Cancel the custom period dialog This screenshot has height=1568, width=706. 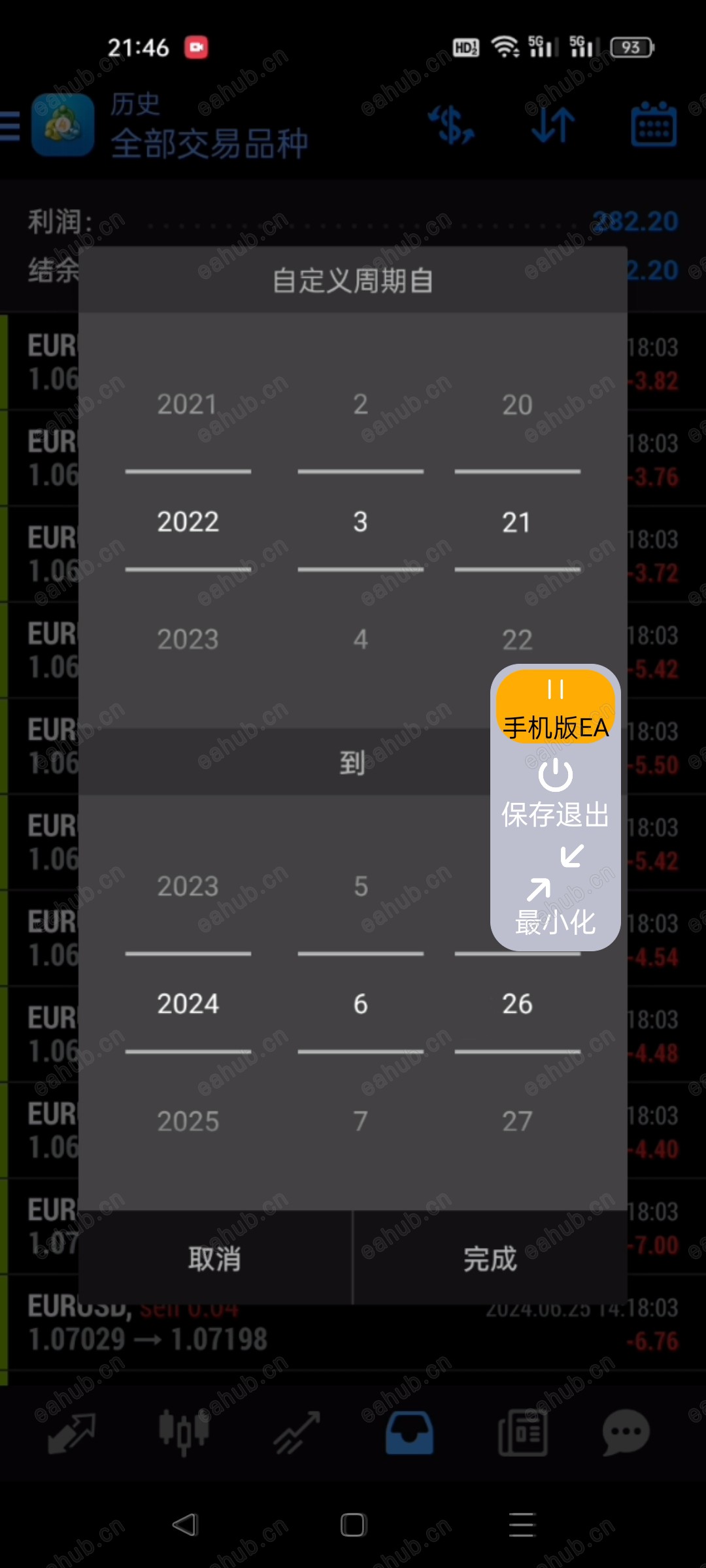coord(214,1258)
